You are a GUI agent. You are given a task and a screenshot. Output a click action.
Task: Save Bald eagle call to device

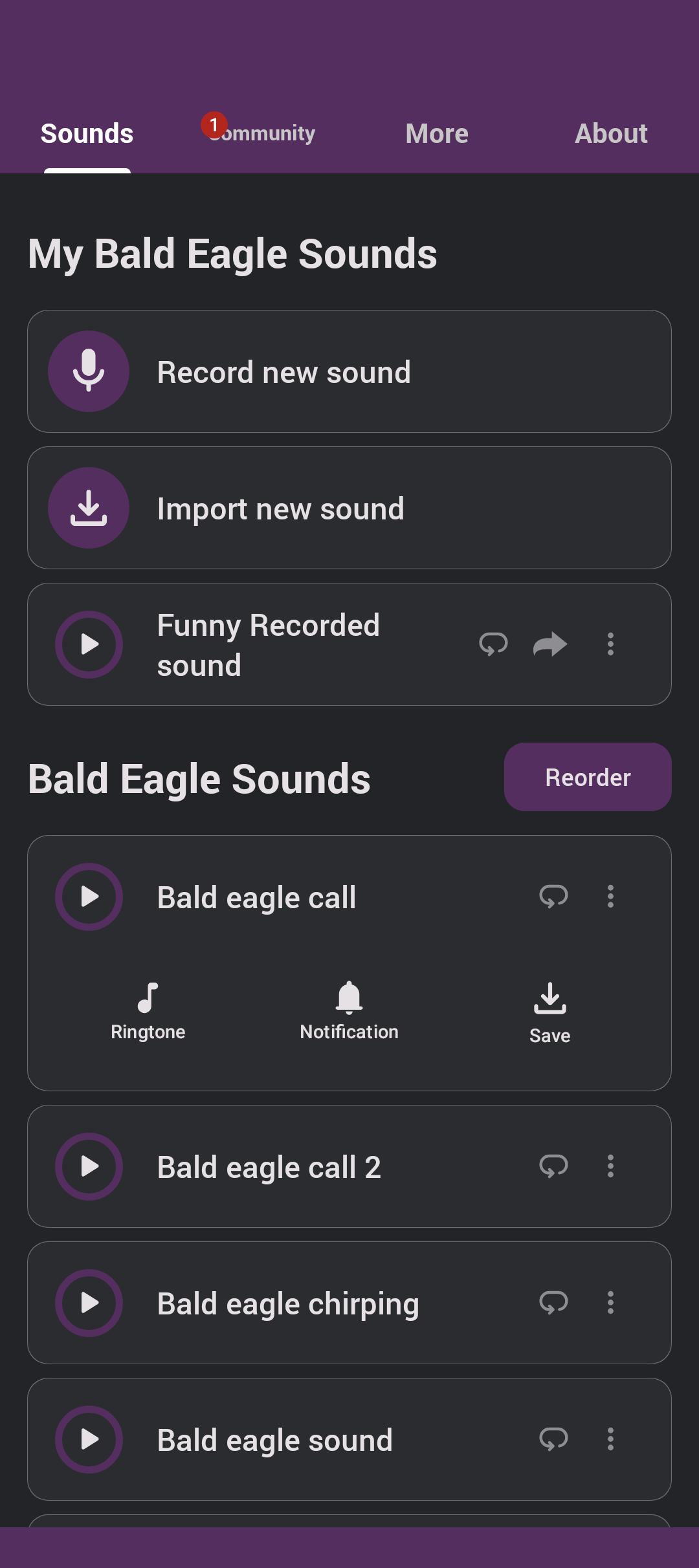pos(550,1014)
